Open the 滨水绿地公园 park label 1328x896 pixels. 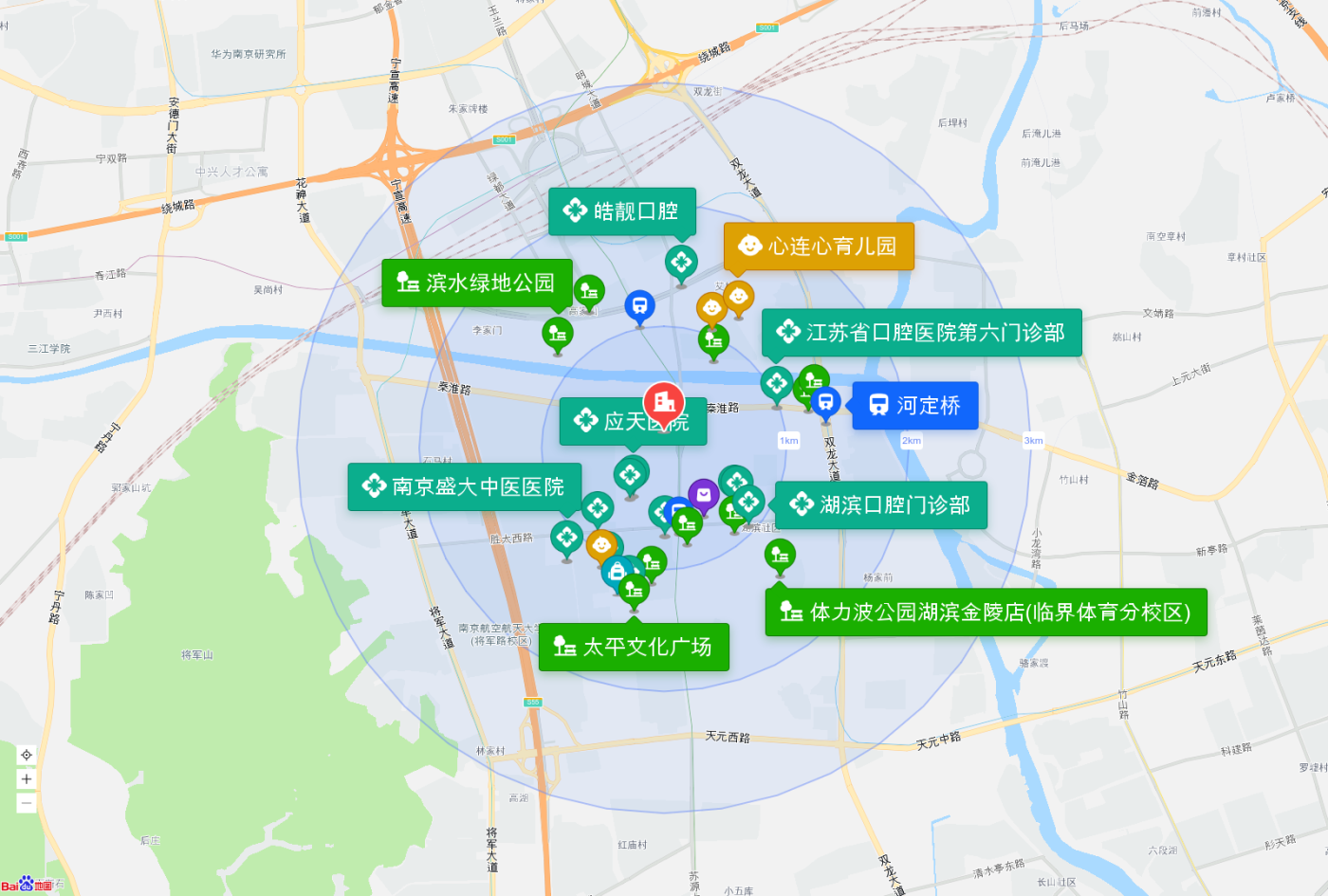point(477,283)
